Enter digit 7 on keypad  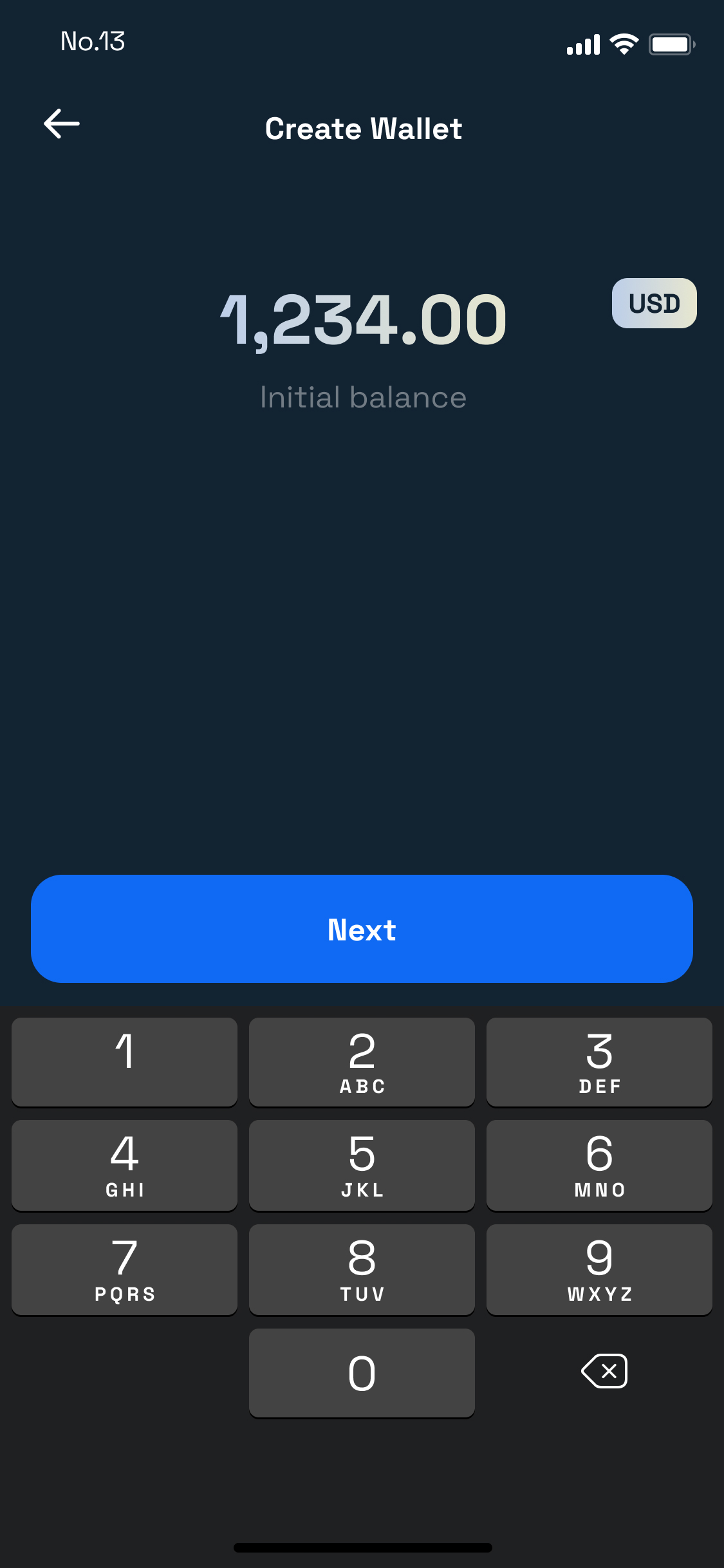click(124, 1269)
